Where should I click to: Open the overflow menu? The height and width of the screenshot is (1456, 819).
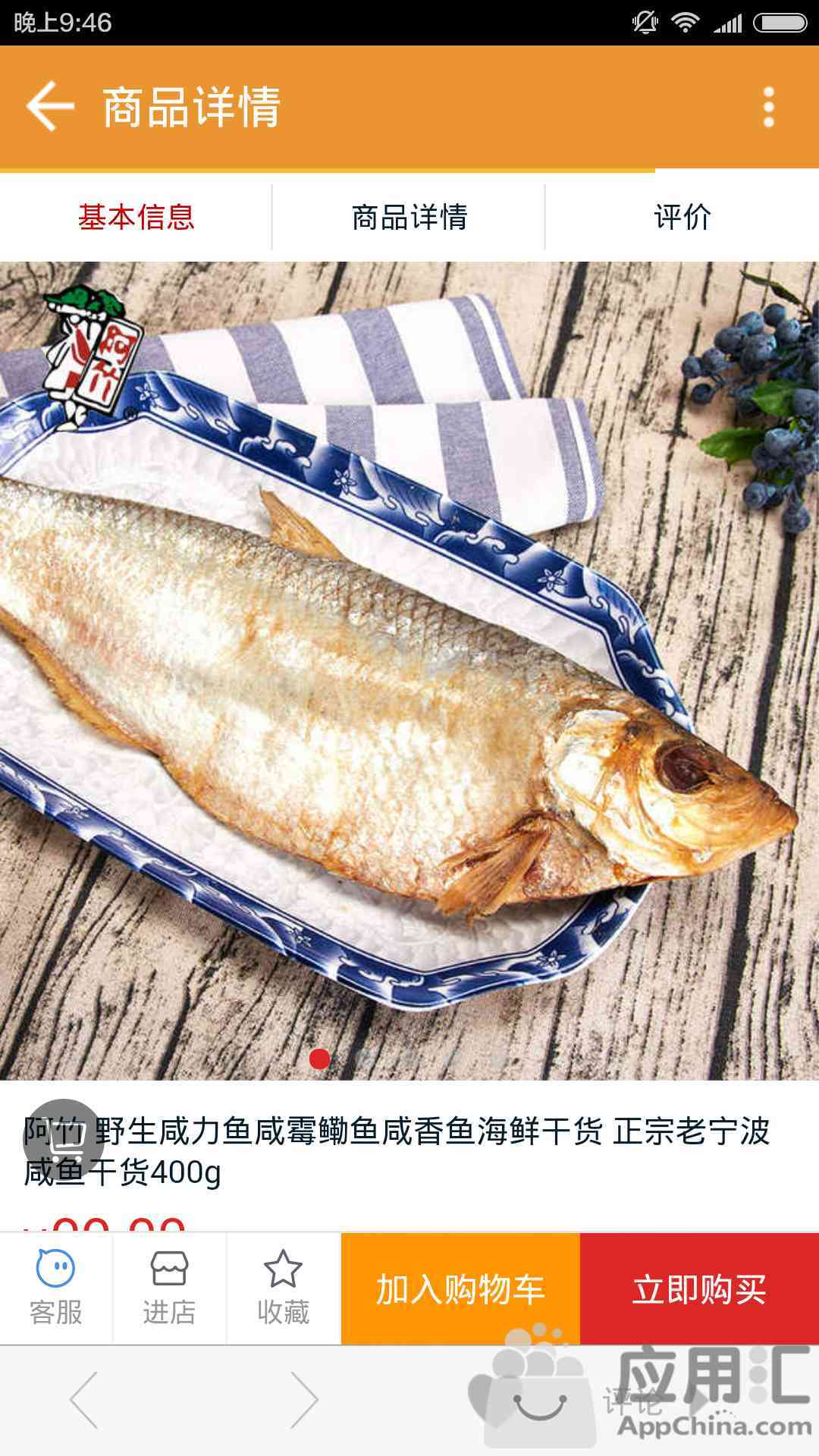point(768,106)
